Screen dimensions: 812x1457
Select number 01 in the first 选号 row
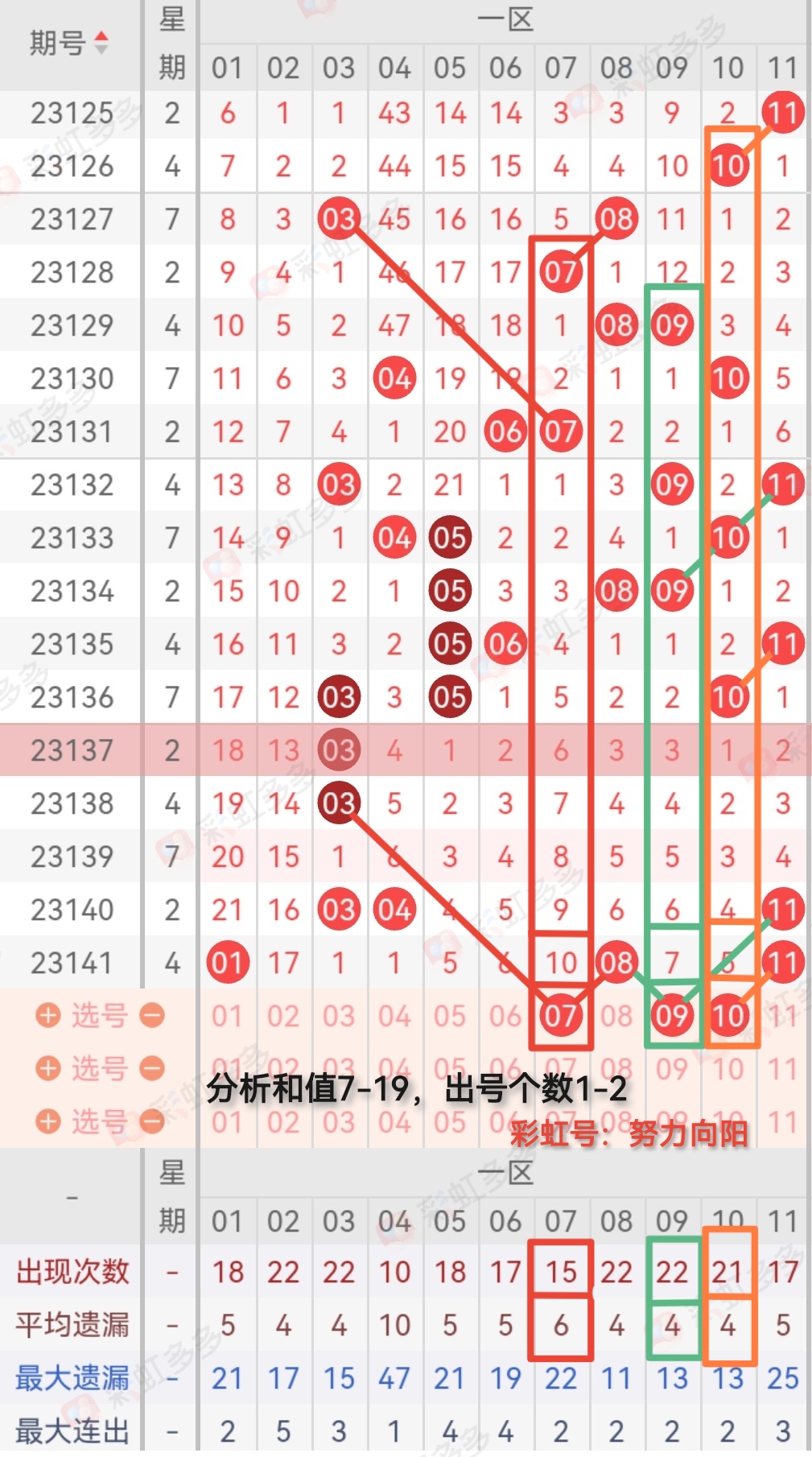tap(227, 1016)
